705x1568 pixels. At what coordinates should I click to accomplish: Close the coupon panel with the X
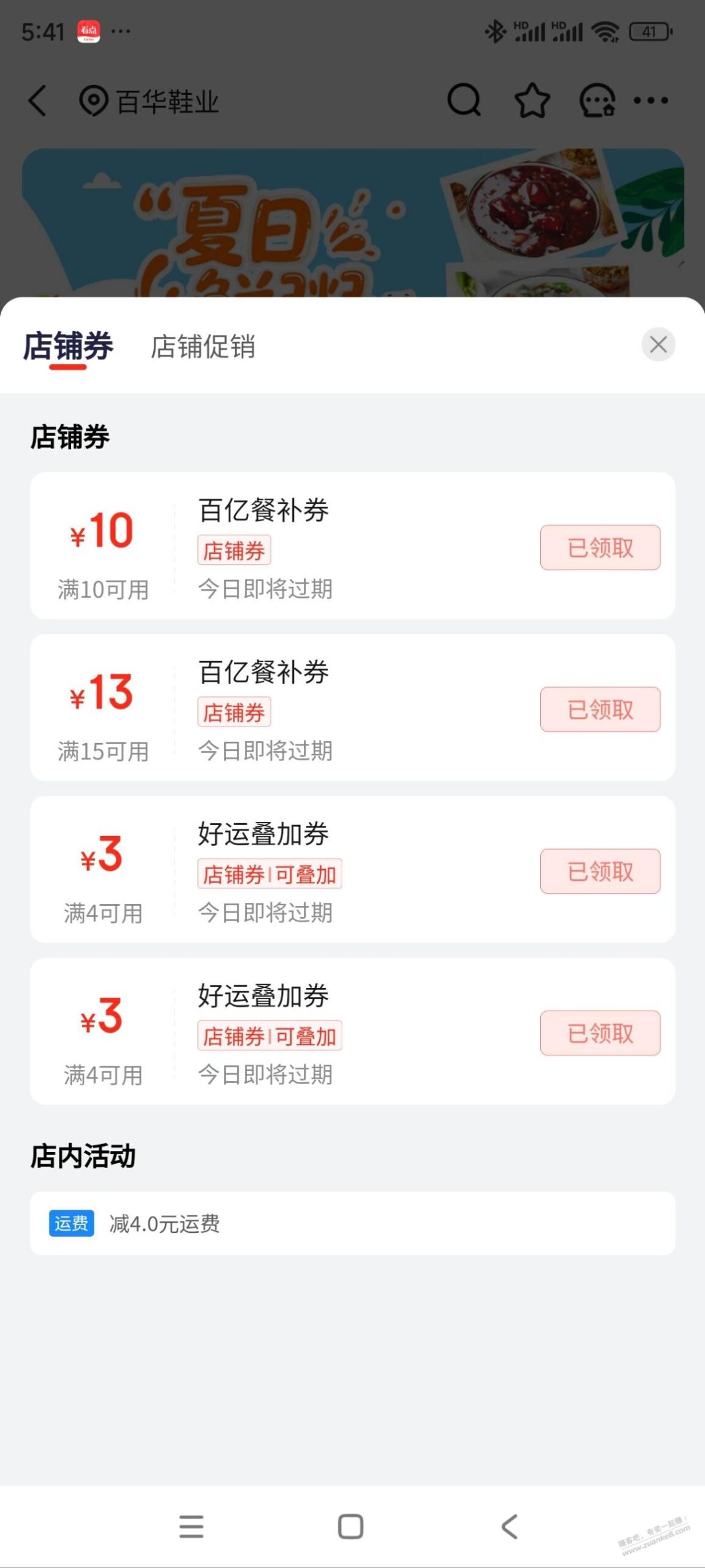(x=657, y=344)
